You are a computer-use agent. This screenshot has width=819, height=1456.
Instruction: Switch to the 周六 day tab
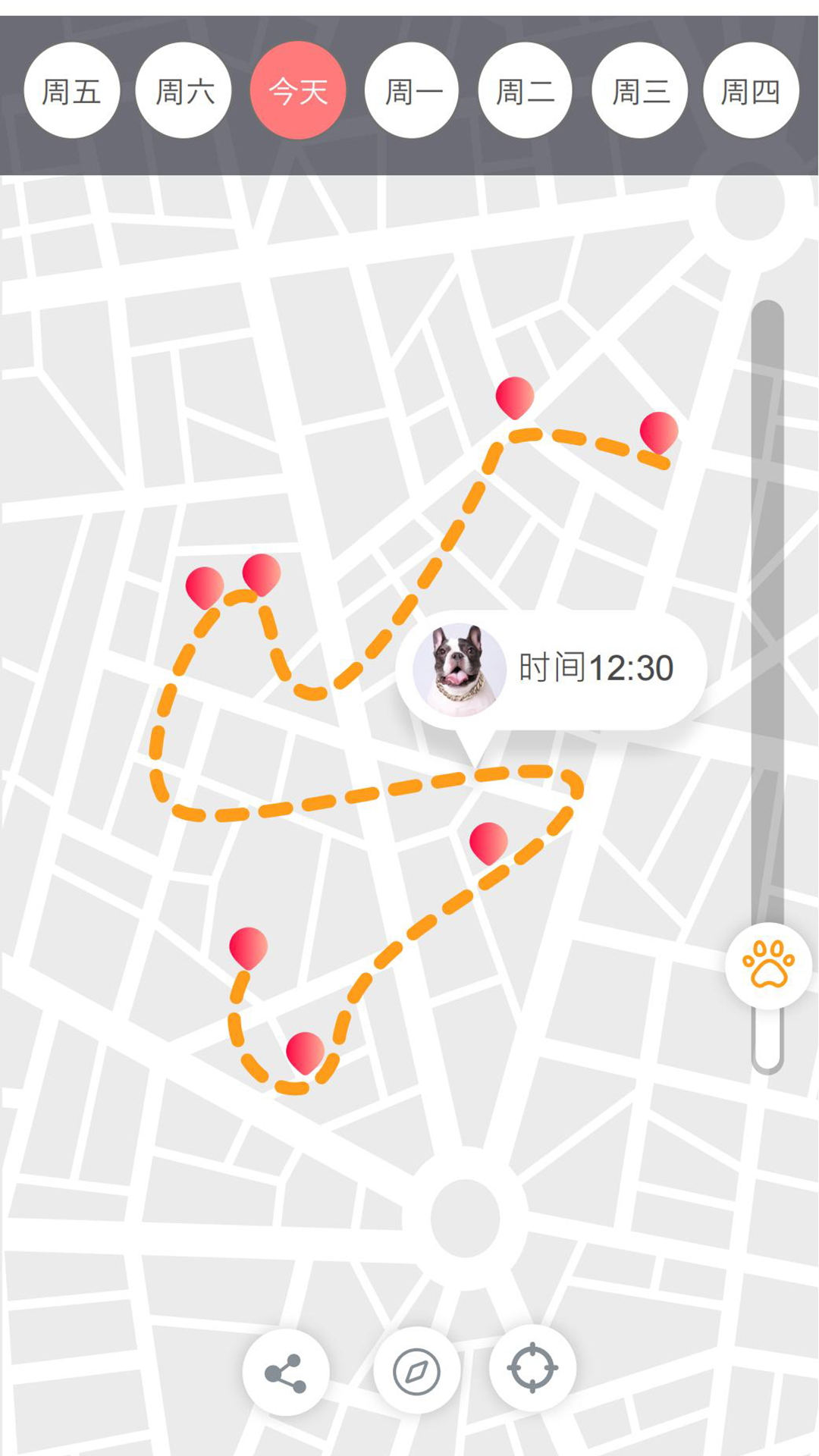pos(184,91)
